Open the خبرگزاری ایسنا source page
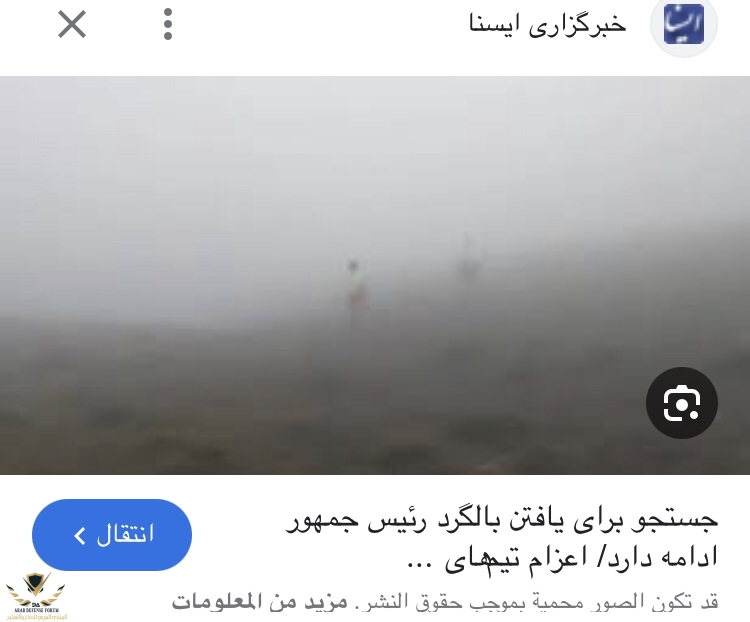The width and height of the screenshot is (750, 622). [x=548, y=25]
